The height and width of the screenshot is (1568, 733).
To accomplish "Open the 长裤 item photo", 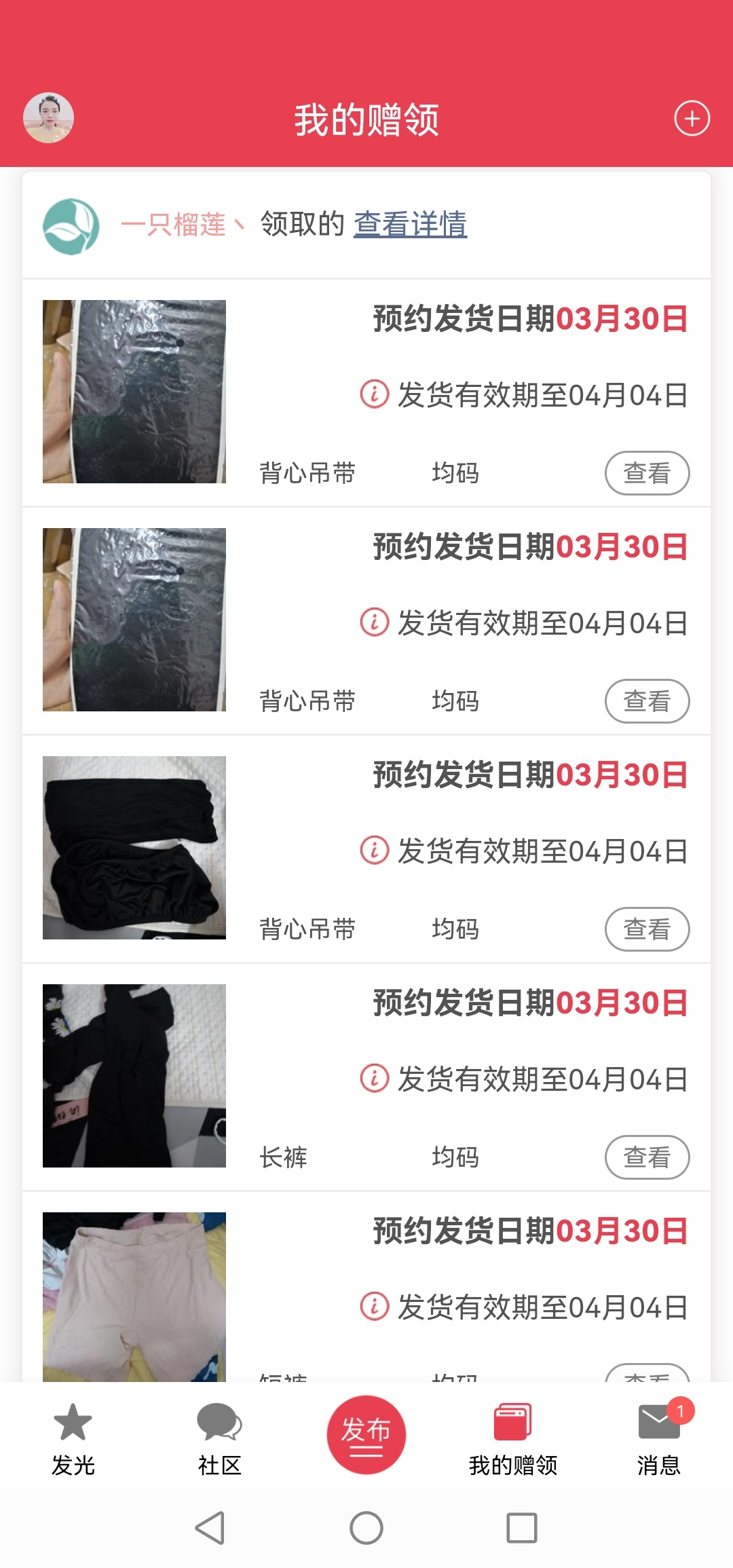I will coord(134,1076).
